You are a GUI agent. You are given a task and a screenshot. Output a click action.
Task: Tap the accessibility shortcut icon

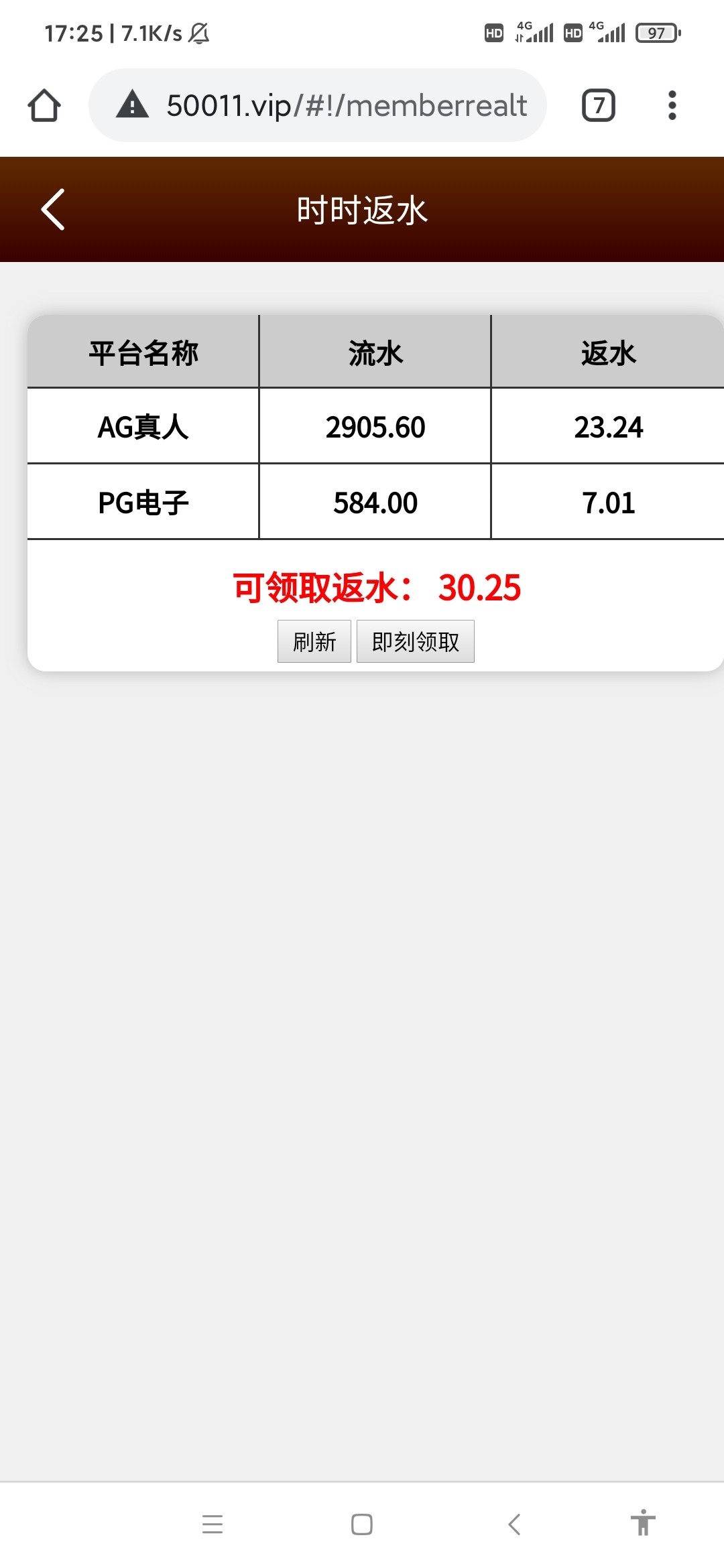pos(642,1522)
